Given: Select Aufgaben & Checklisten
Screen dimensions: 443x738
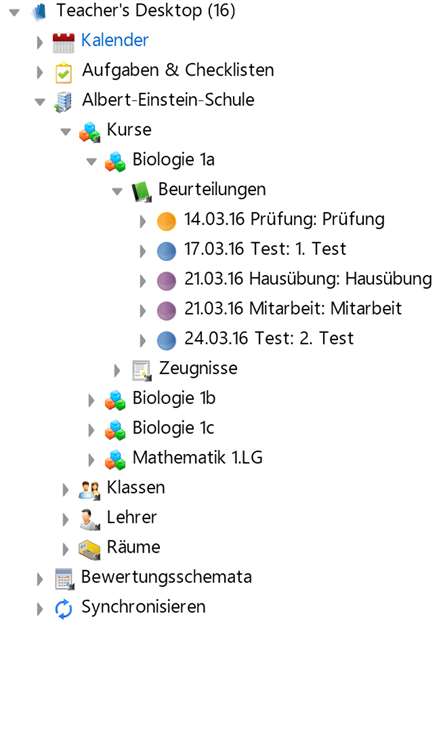Looking at the screenshot, I should click(177, 70).
